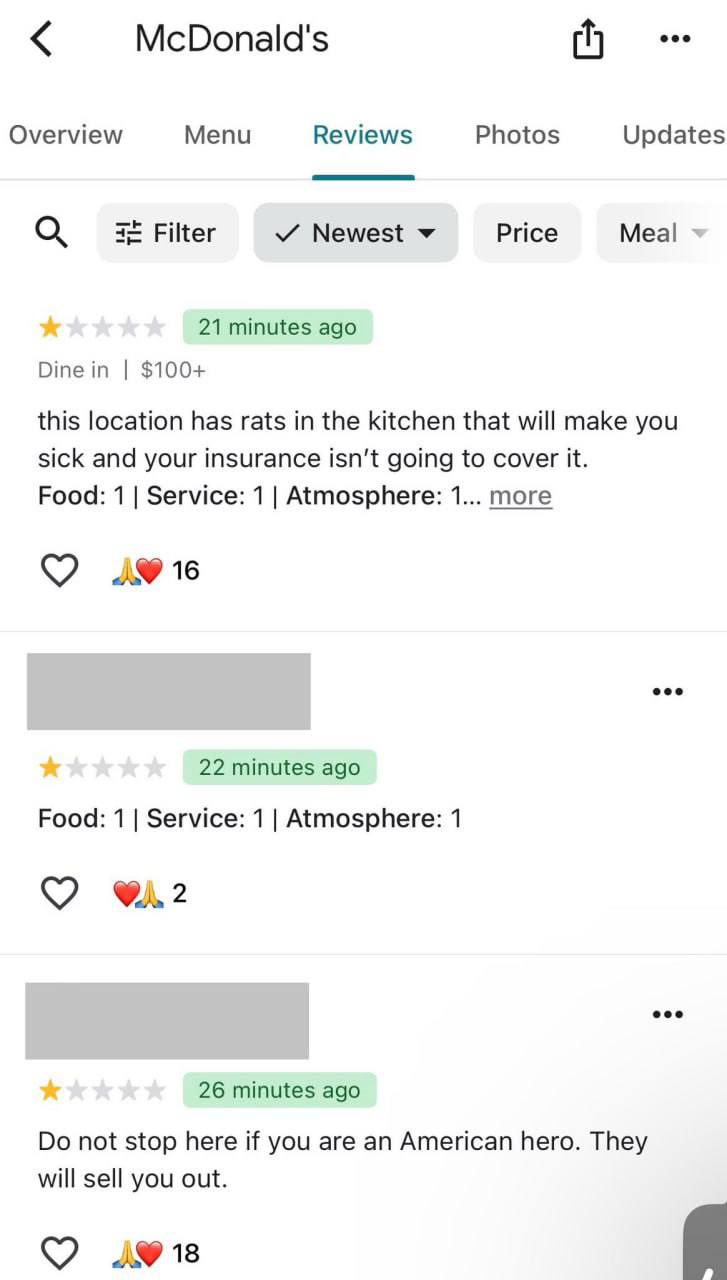Tap the Price filter chip

[x=527, y=233]
